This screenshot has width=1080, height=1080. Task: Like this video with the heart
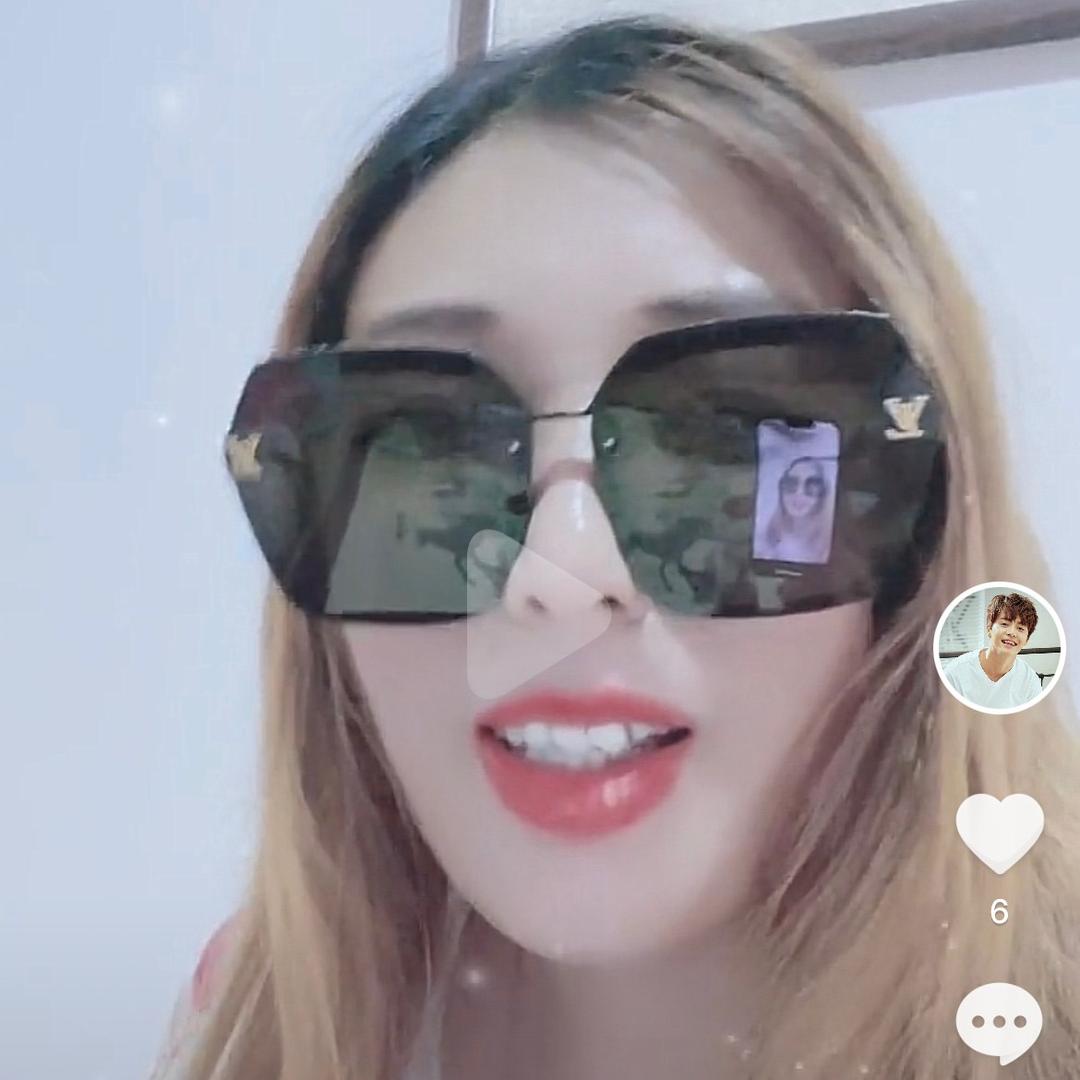click(999, 833)
